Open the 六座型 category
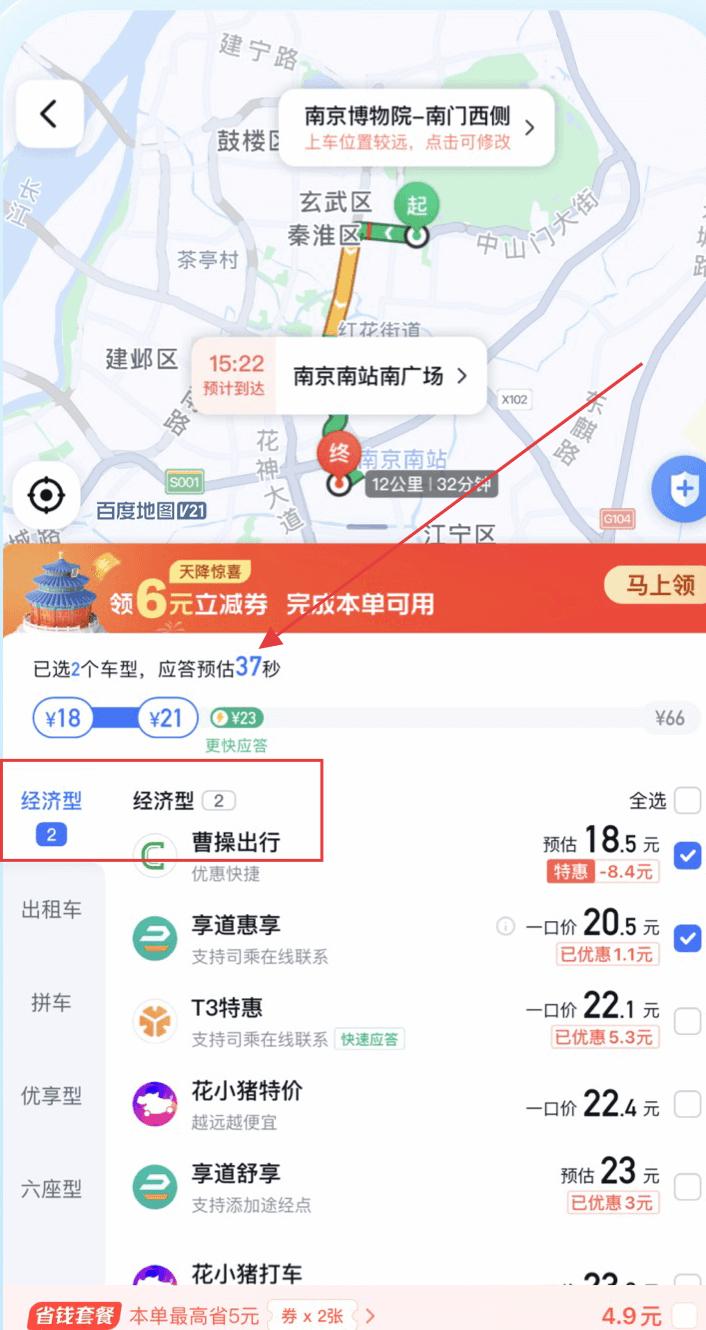This screenshot has height=1330, width=706. click(52, 1189)
